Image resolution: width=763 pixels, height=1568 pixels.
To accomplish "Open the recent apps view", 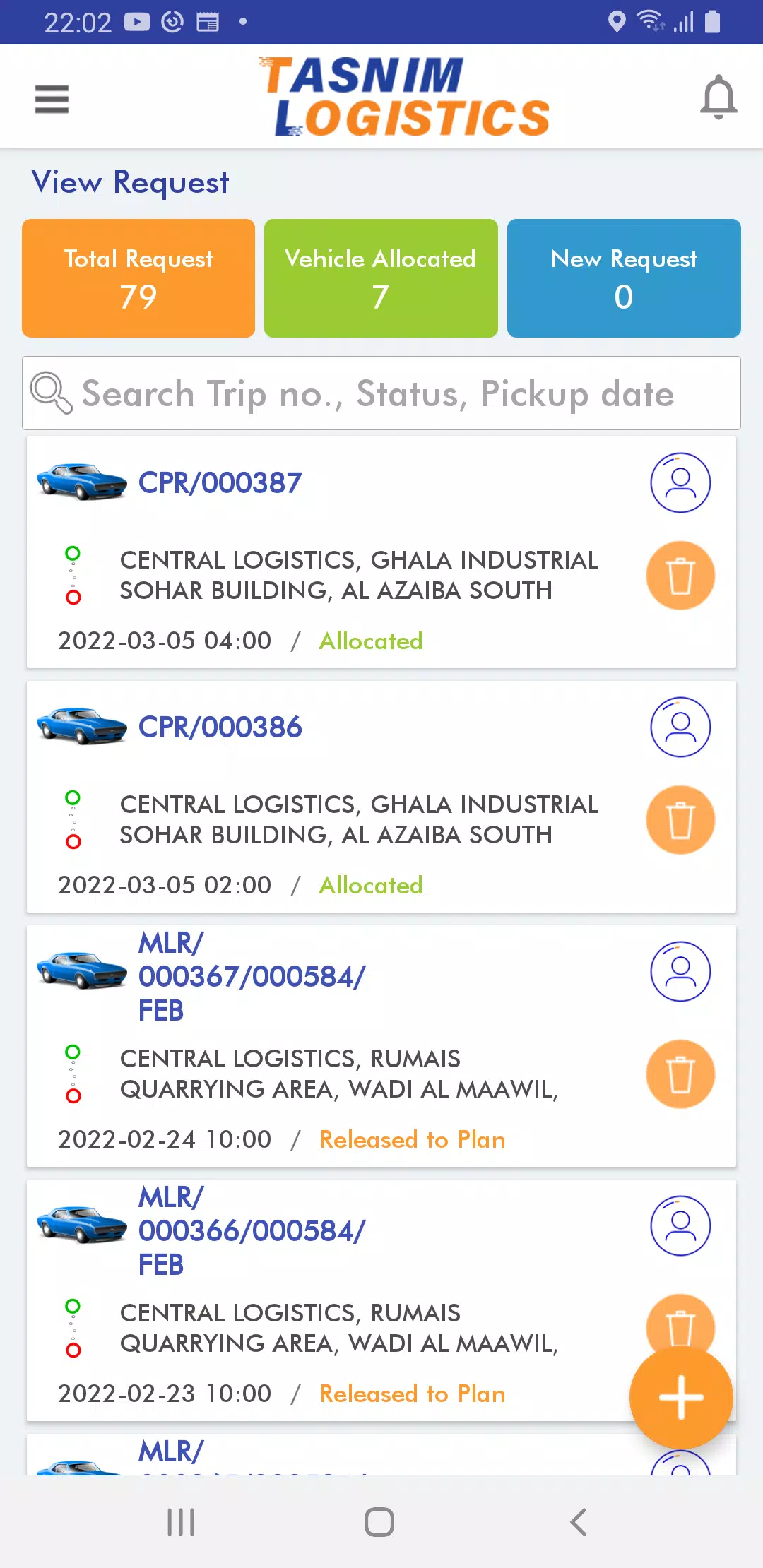I will pyautogui.click(x=181, y=1522).
